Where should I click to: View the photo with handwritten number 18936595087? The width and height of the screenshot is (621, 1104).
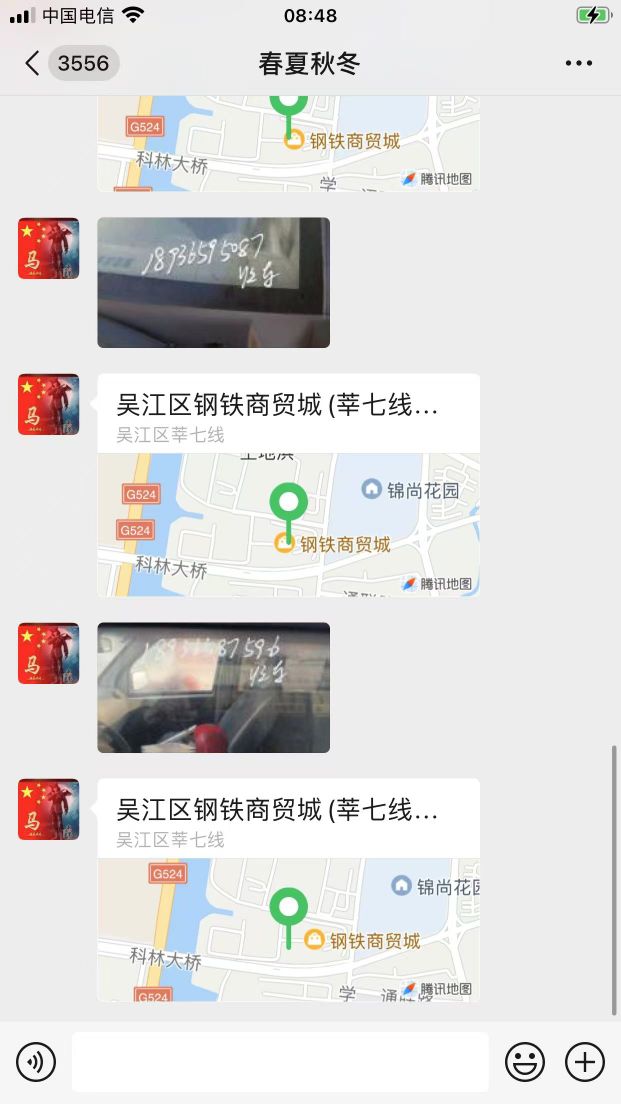(x=213, y=282)
